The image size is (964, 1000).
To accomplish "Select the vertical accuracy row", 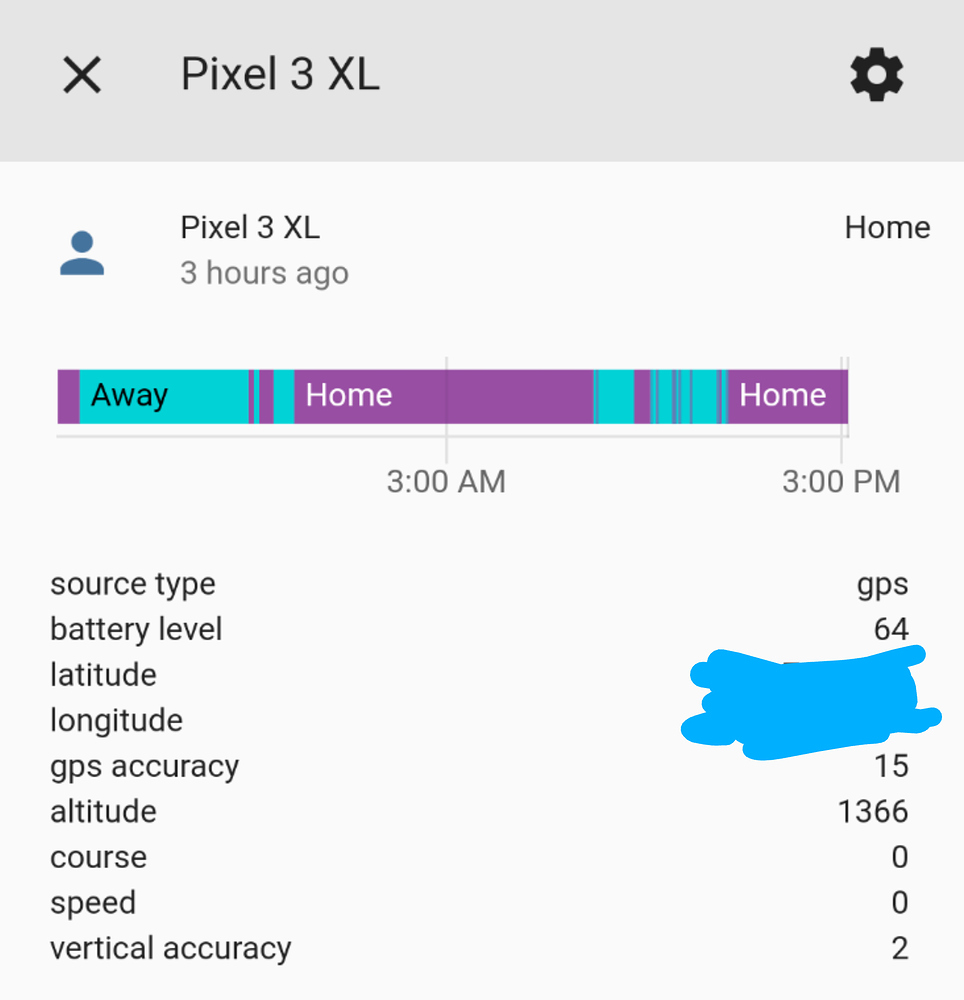I will click(x=170, y=947).
